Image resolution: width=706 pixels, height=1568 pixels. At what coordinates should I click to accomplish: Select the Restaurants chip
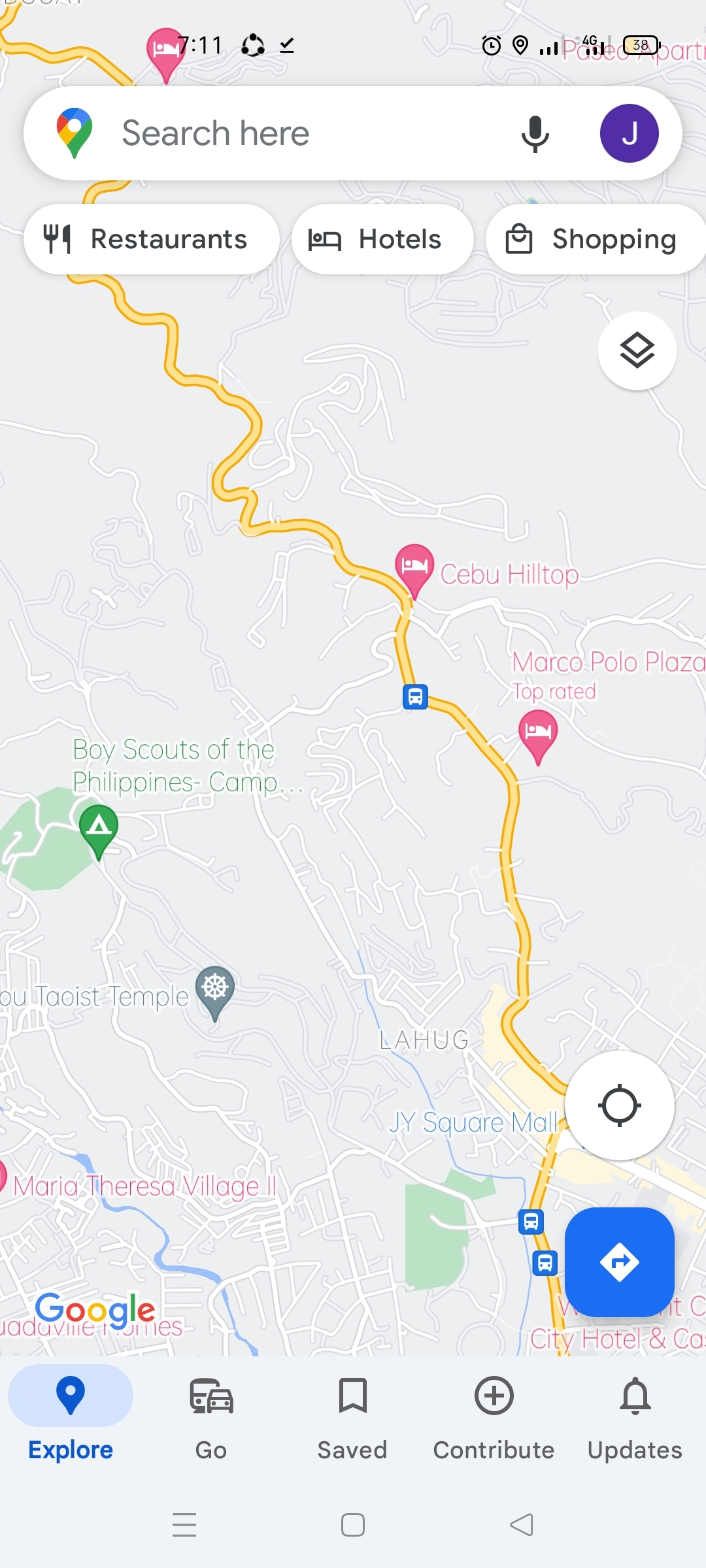(152, 239)
